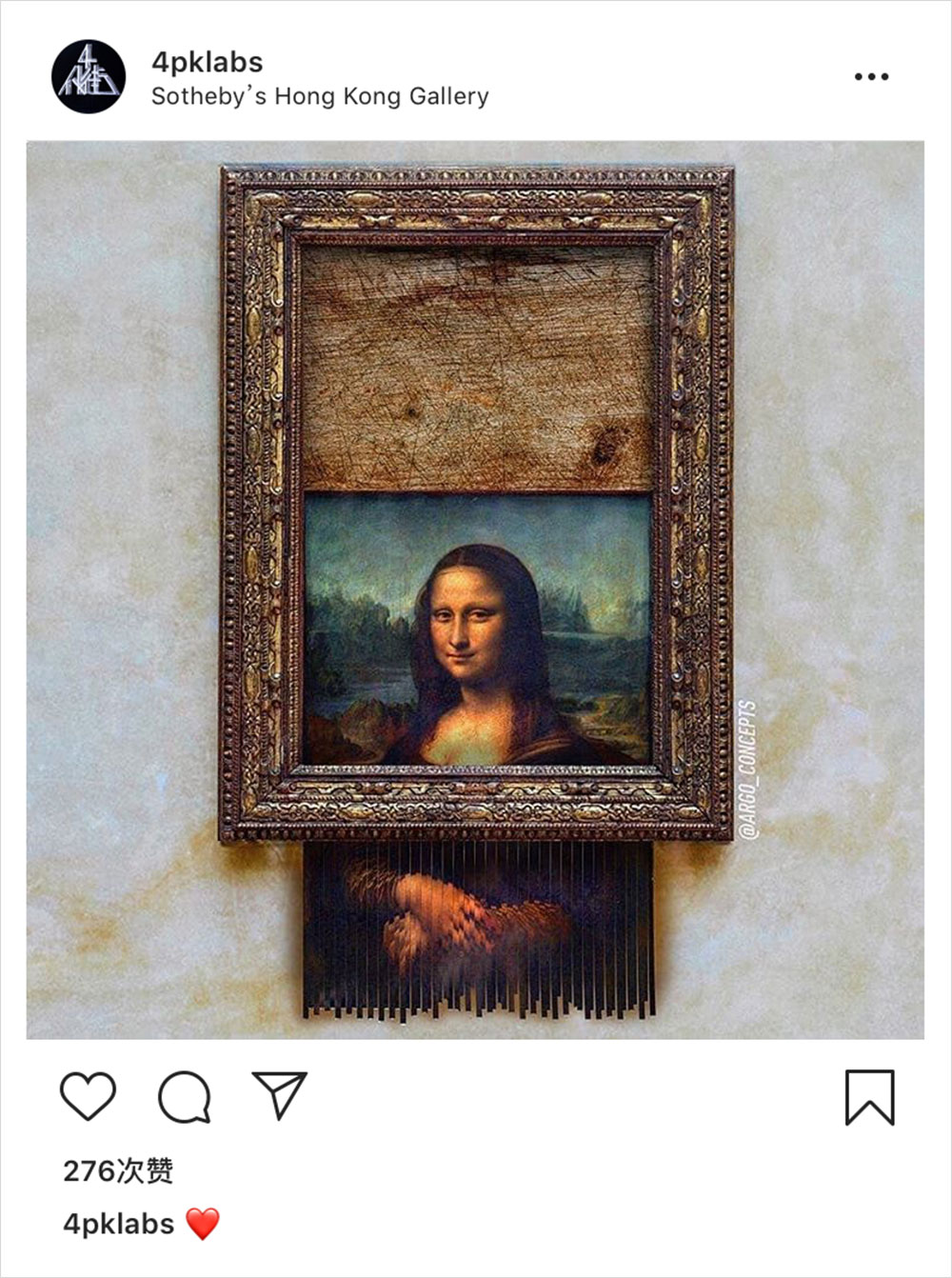The height and width of the screenshot is (1278, 952).
Task: Comment on the 4pklabs post
Action: (x=184, y=1097)
